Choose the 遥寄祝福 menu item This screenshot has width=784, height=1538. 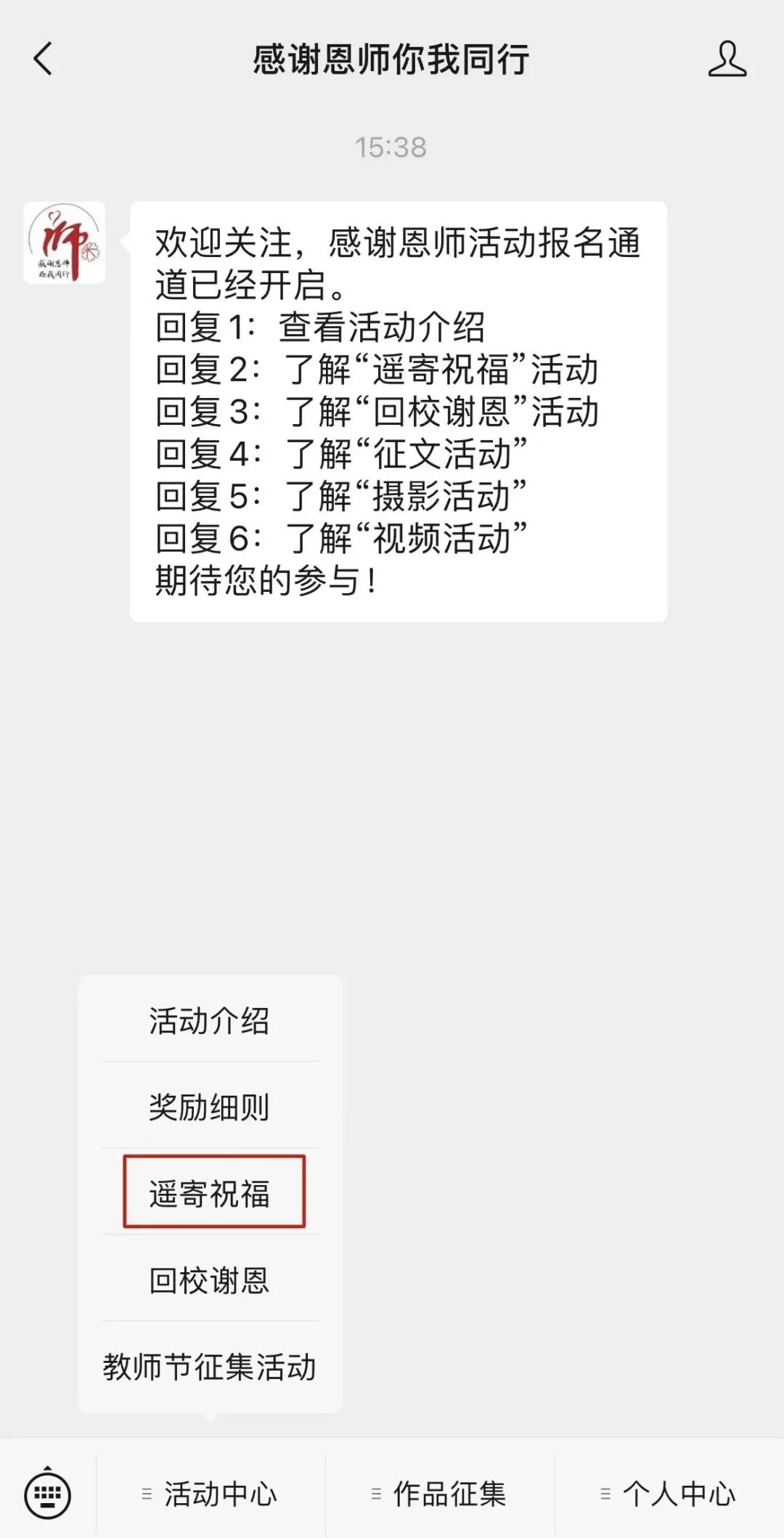[x=210, y=1193]
